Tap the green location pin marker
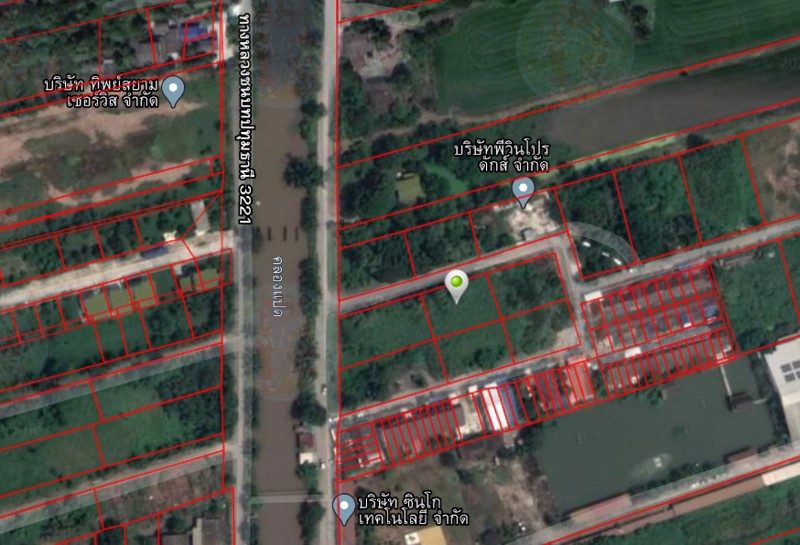Viewport: 800px width, 545px height. pyautogui.click(x=457, y=286)
